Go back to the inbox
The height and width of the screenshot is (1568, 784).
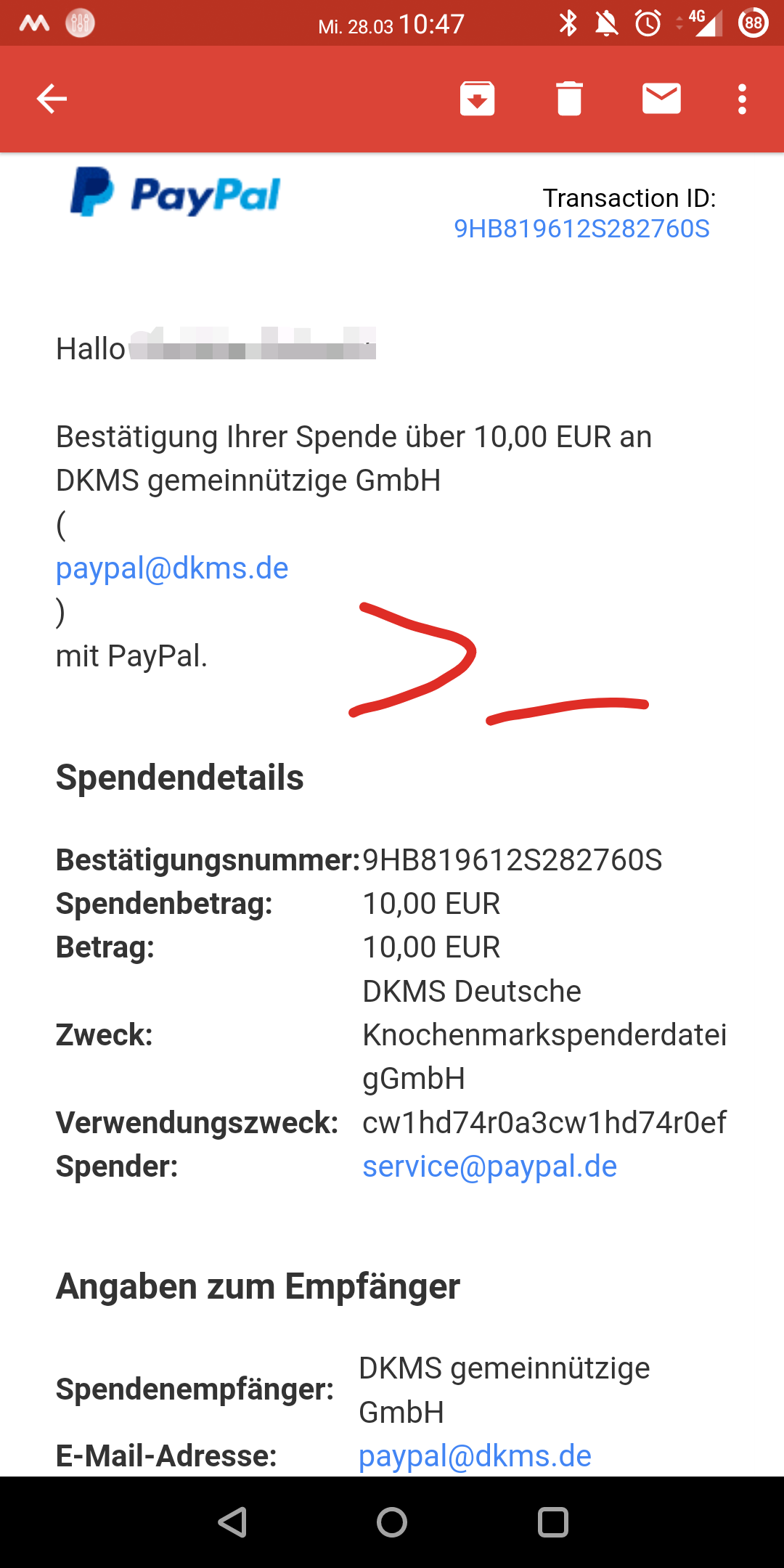[x=52, y=99]
